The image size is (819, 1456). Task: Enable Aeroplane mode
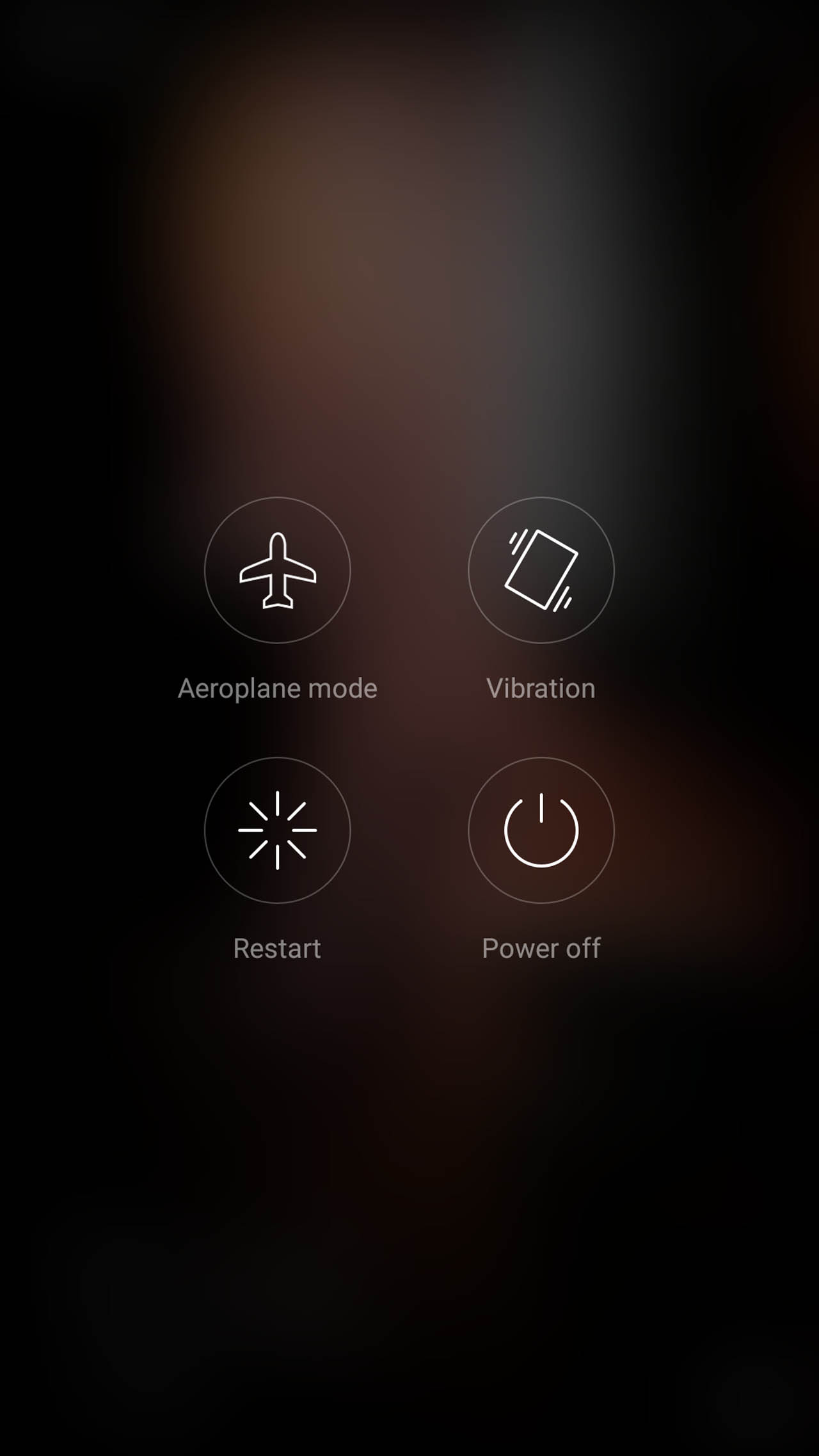tap(277, 570)
